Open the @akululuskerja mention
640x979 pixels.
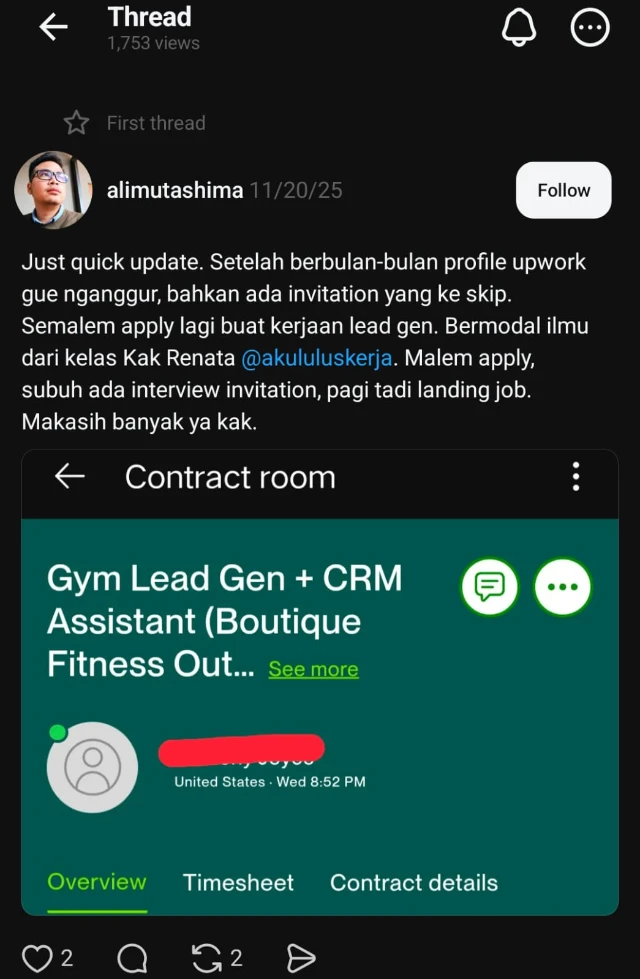tap(317, 357)
